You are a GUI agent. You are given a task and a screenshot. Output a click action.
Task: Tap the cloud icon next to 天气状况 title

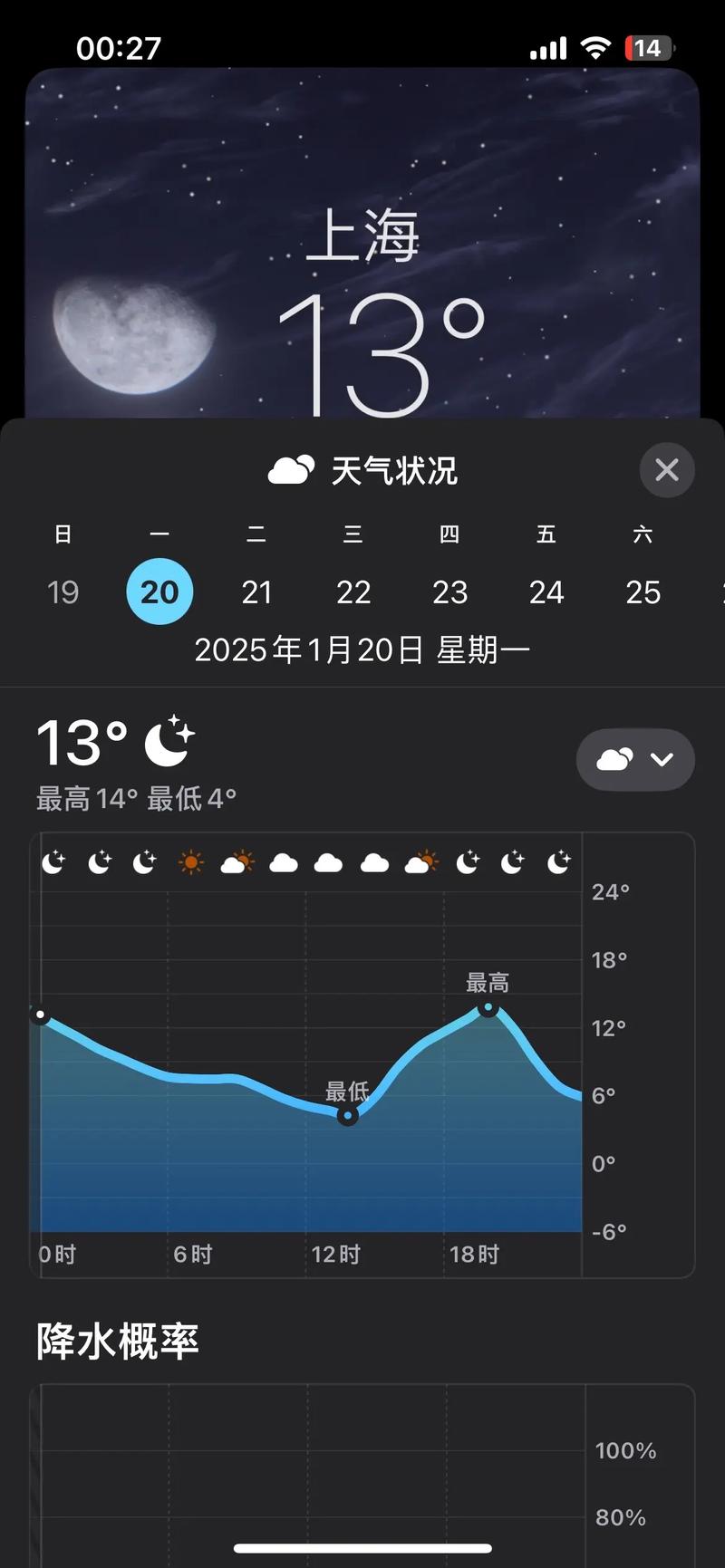(290, 470)
